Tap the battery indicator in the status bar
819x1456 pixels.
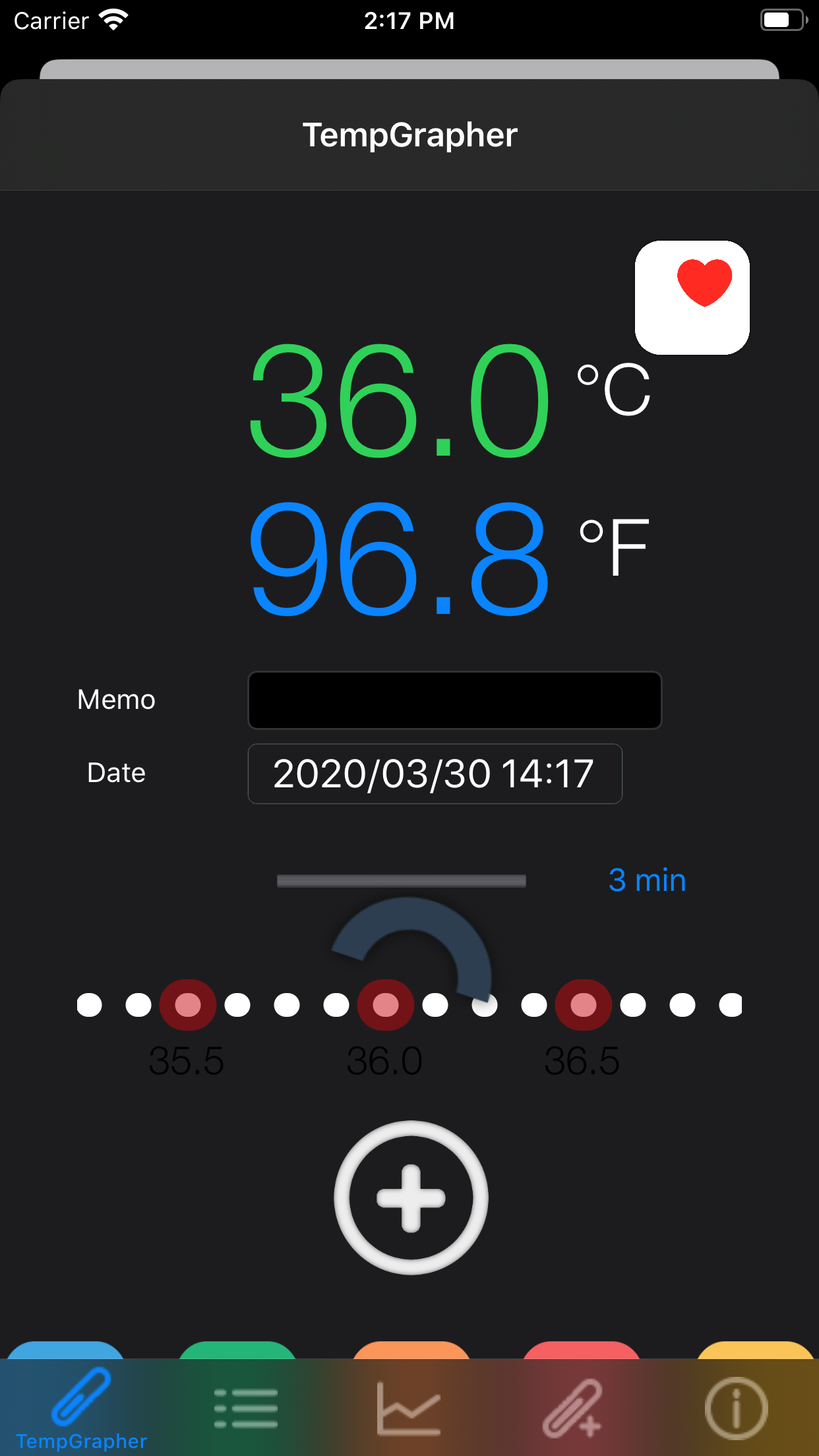coord(781,20)
